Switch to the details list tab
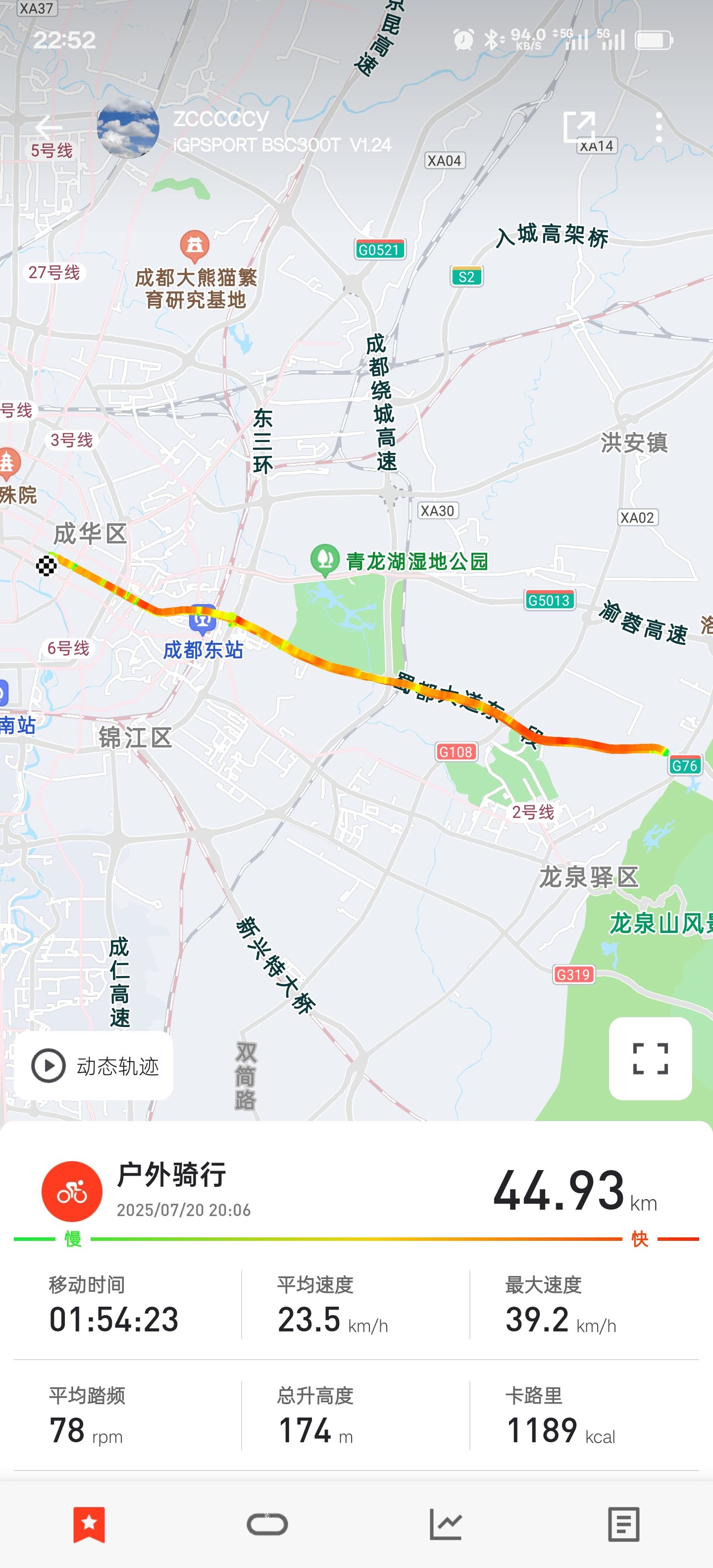Image resolution: width=713 pixels, height=1568 pixels. click(623, 1524)
